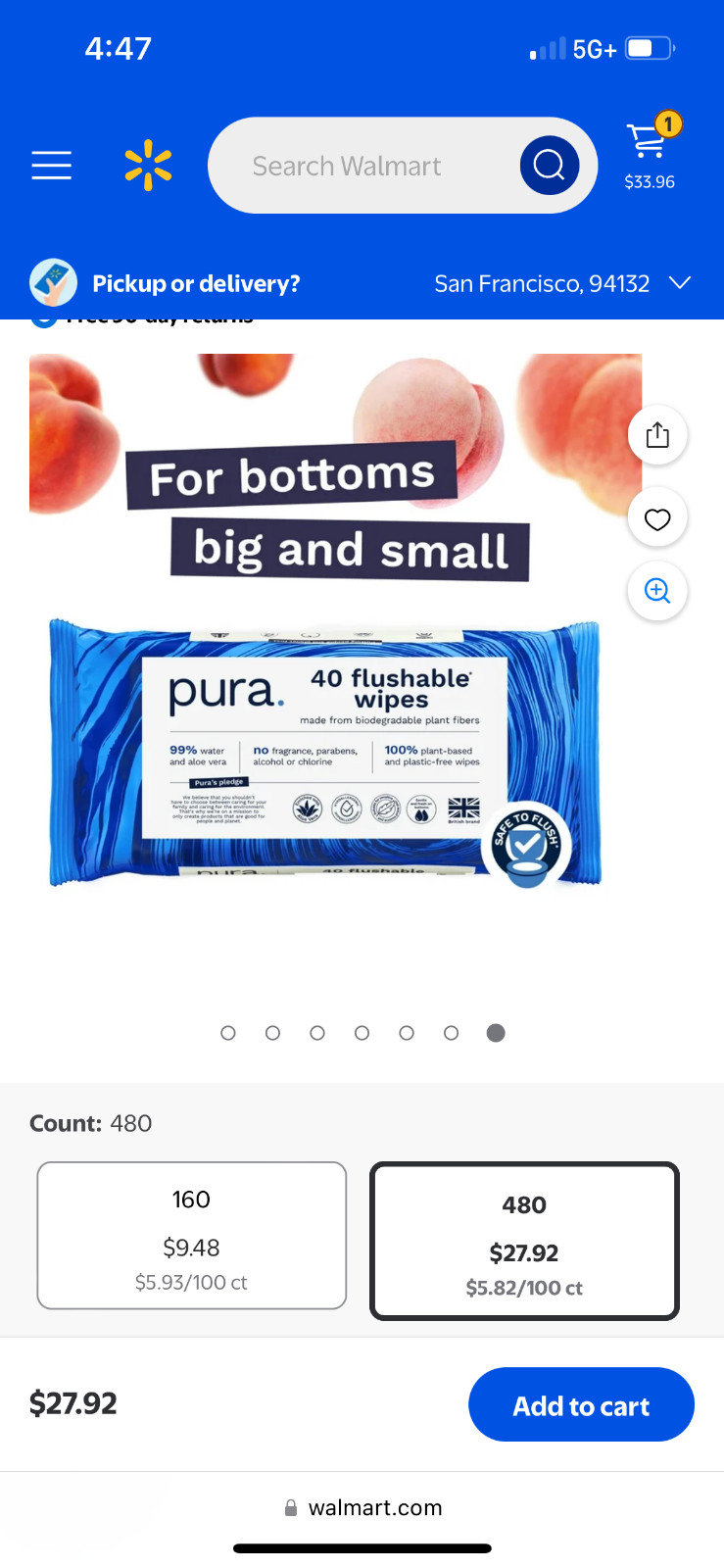The image size is (724, 1568).
Task: Open the cart showing $33.96
Action: pos(650,152)
